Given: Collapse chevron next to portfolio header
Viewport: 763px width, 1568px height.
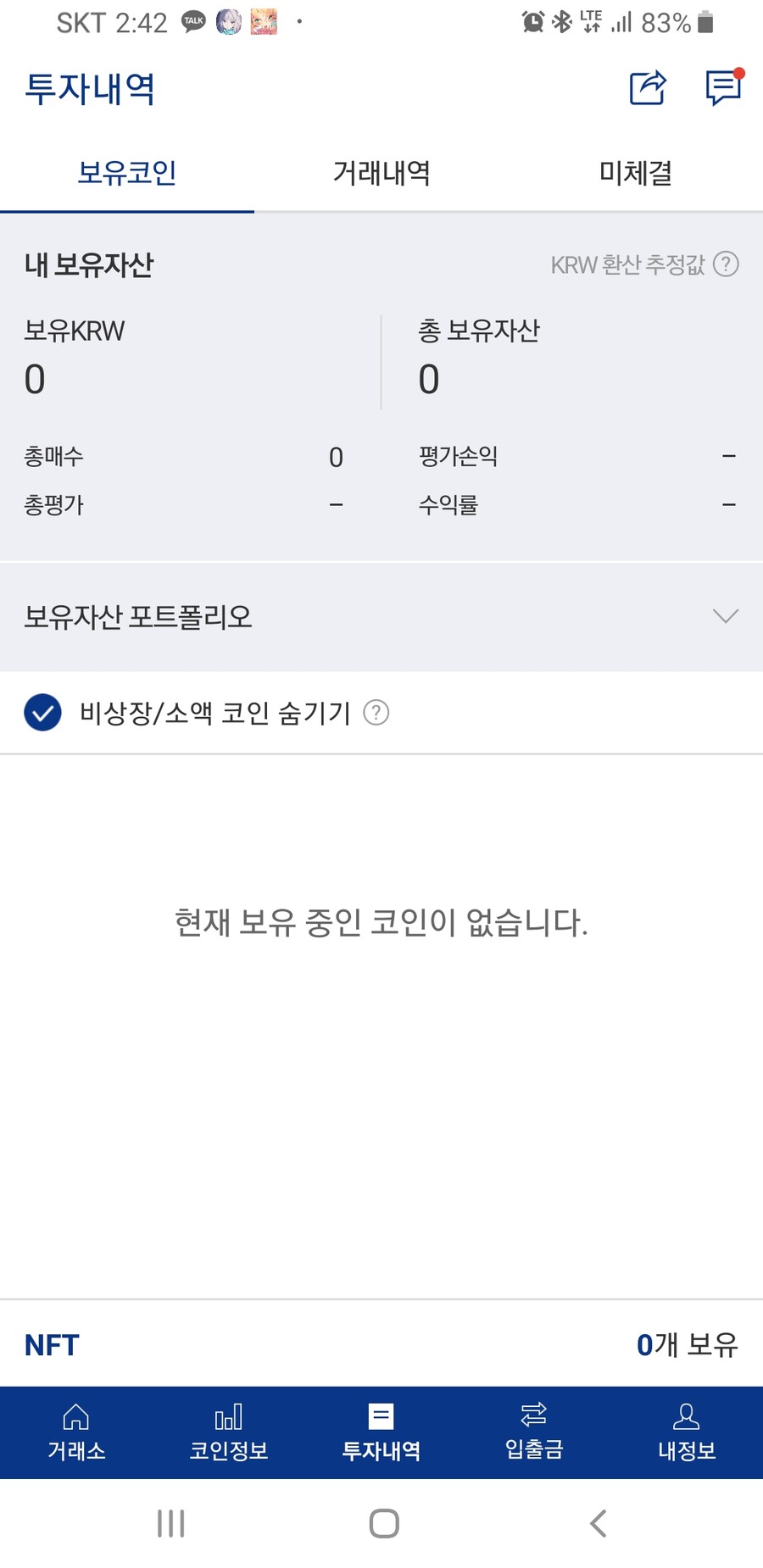Looking at the screenshot, I should coord(724,617).
